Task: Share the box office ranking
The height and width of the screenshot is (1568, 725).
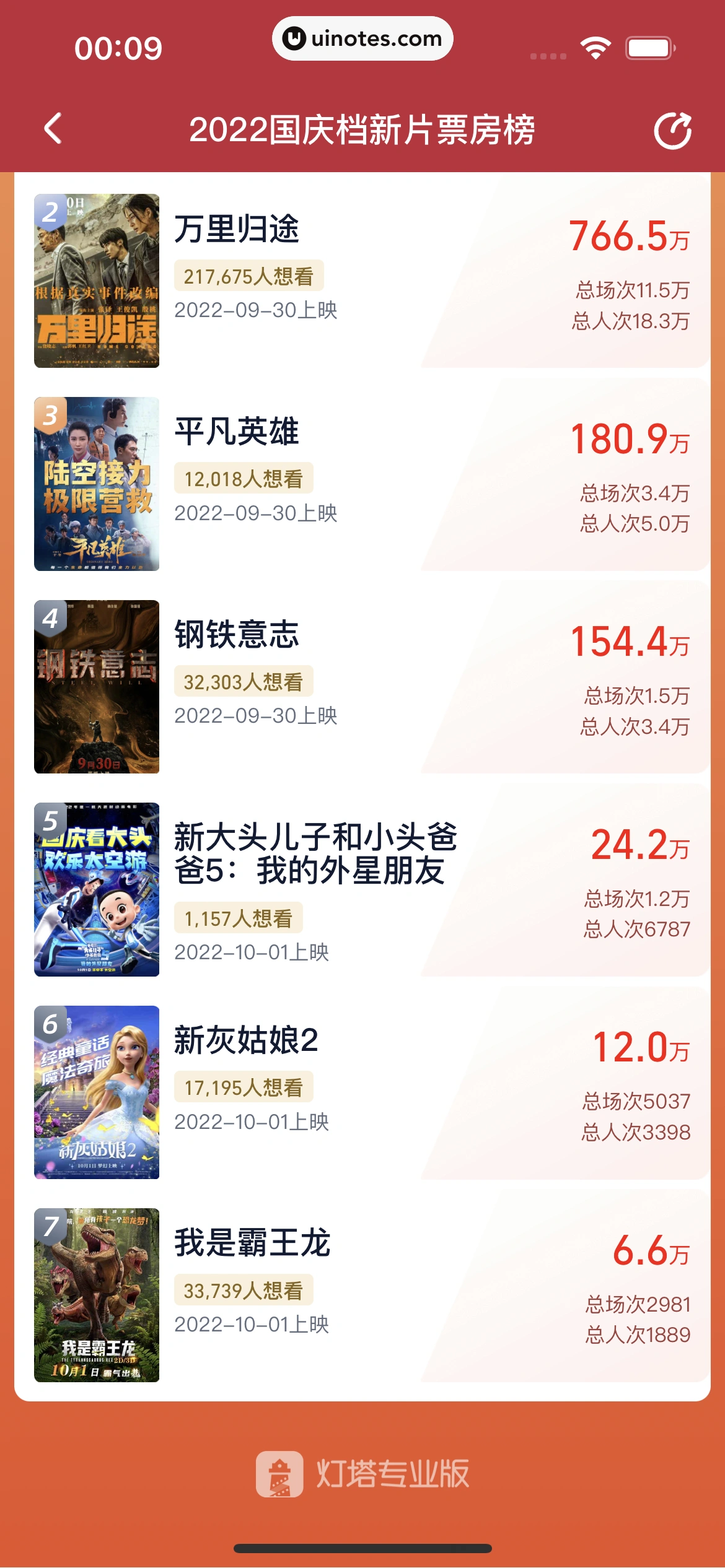Action: (672, 131)
